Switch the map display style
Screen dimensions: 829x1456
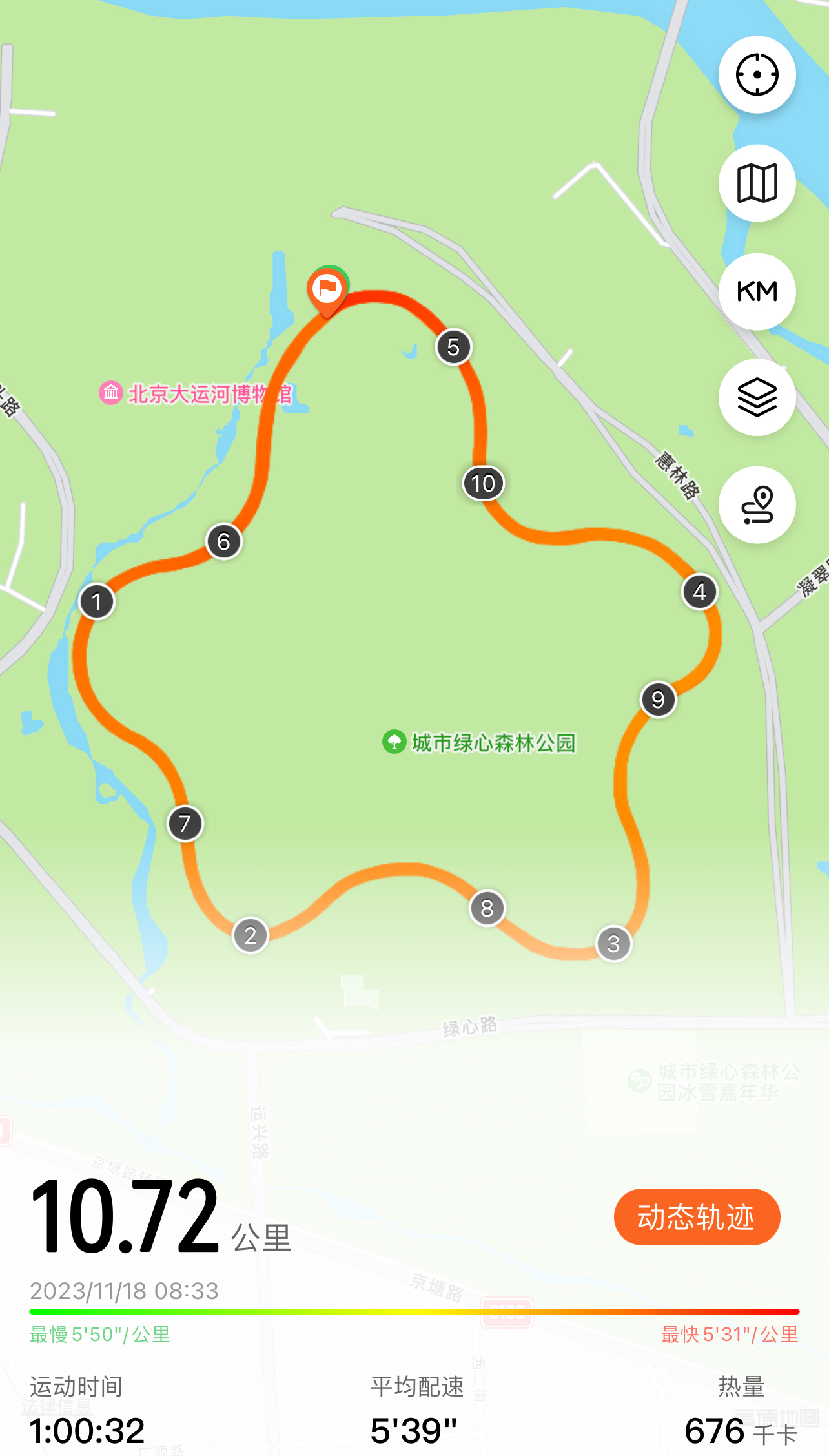[757, 183]
